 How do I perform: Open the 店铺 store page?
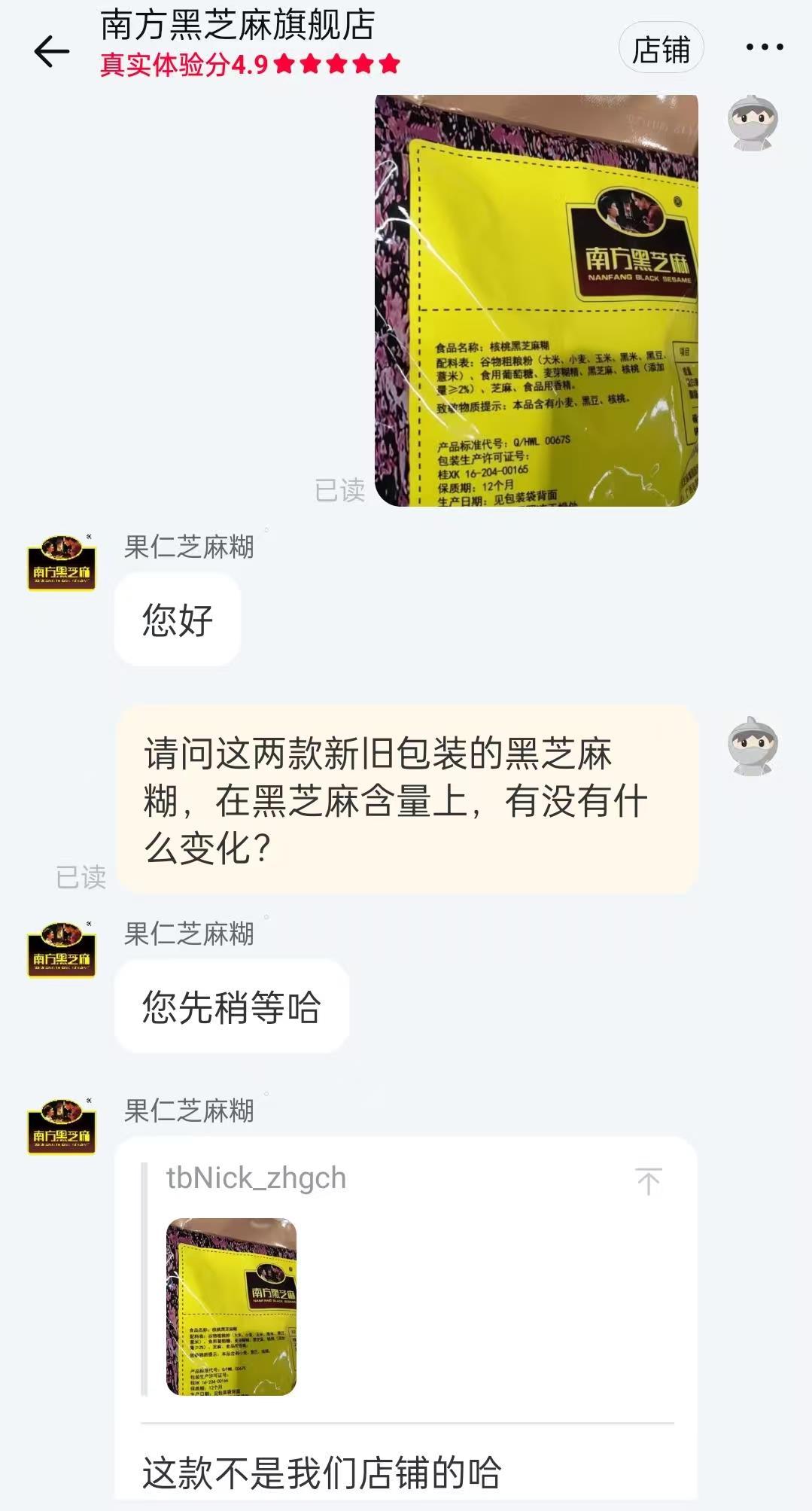point(661,50)
